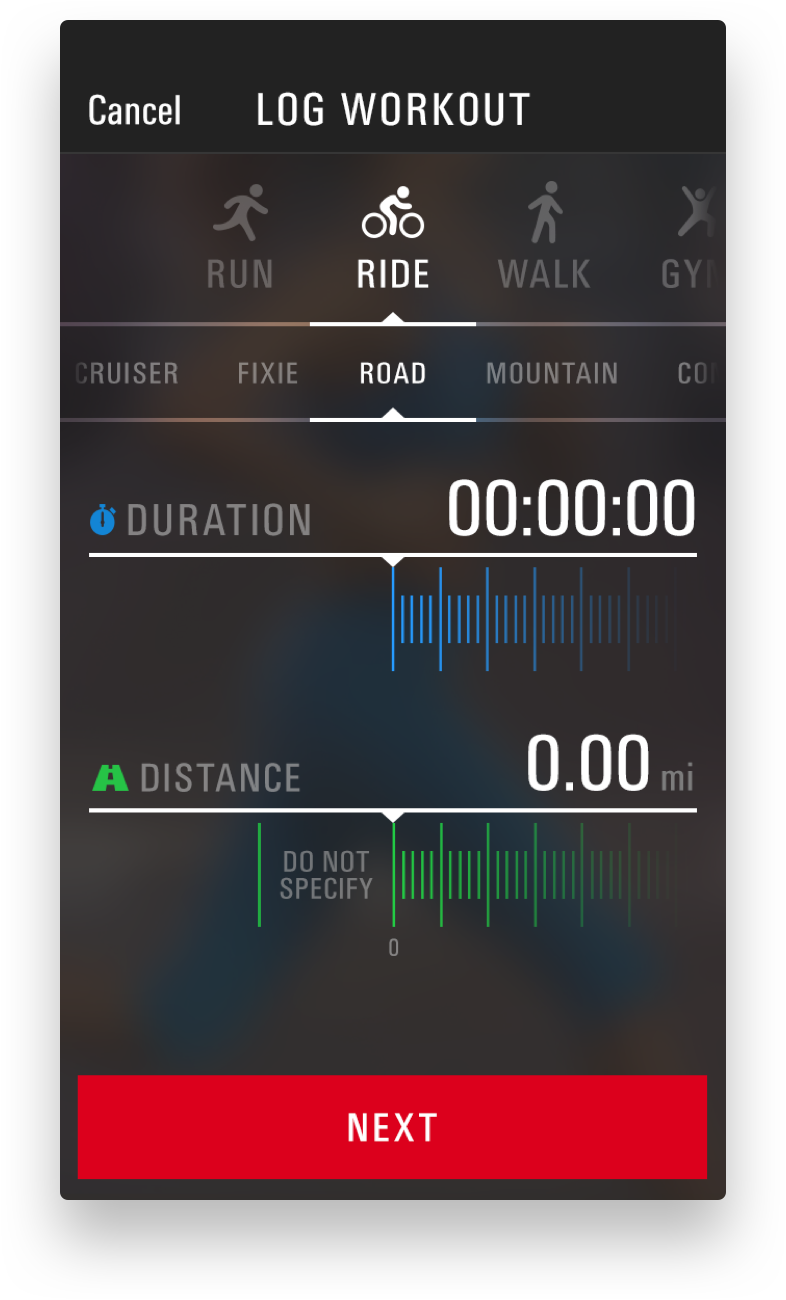
Task: Tap the blue duration ruler
Action: [x=533, y=619]
